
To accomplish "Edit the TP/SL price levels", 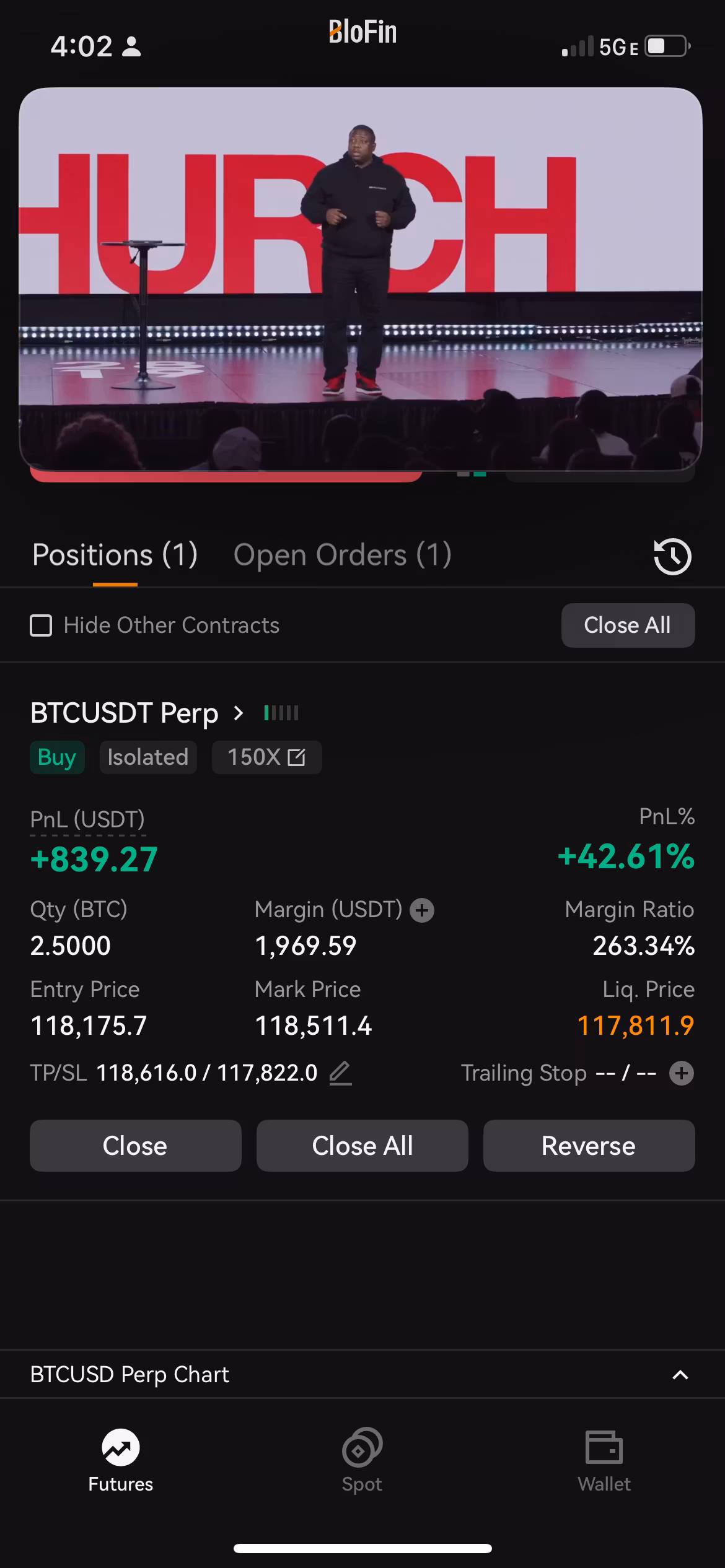I will (340, 1073).
